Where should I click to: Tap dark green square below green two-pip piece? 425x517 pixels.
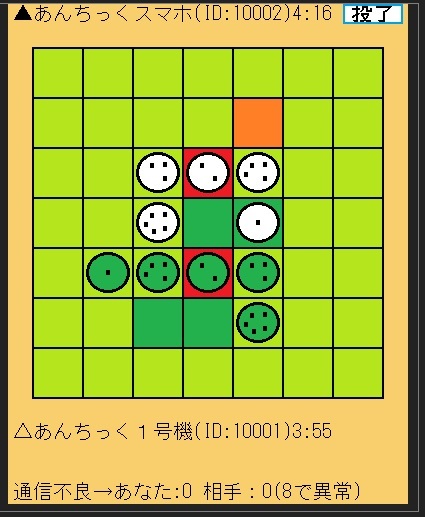[x=208, y=323]
